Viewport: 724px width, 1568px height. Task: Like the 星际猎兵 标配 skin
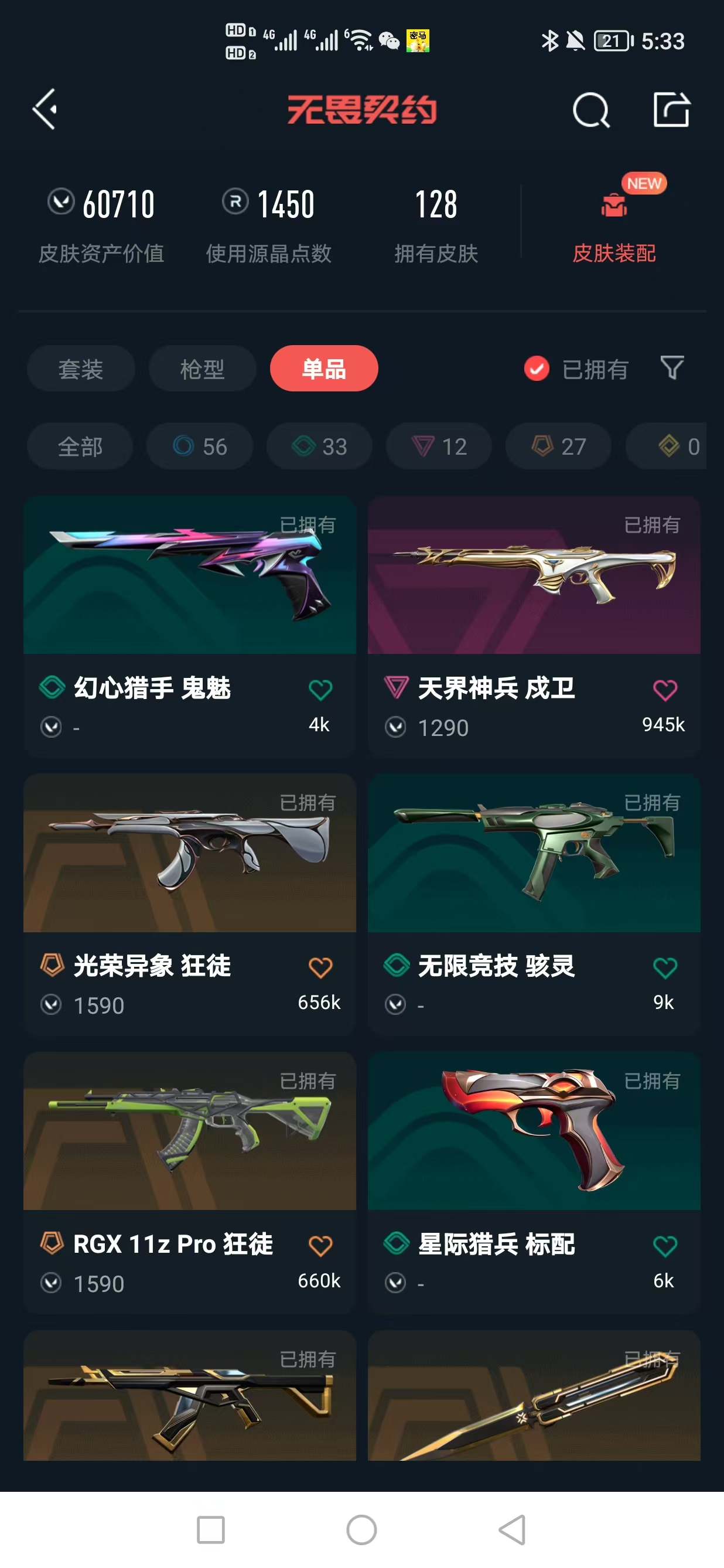tap(664, 1246)
